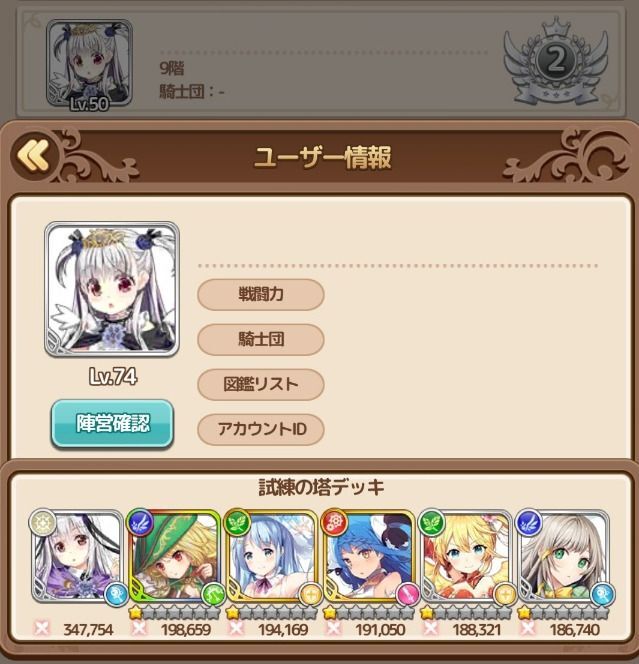The width and height of the screenshot is (639, 664).
Task: Tap the Lv.50 ranking avatar at top
Action: click(89, 62)
